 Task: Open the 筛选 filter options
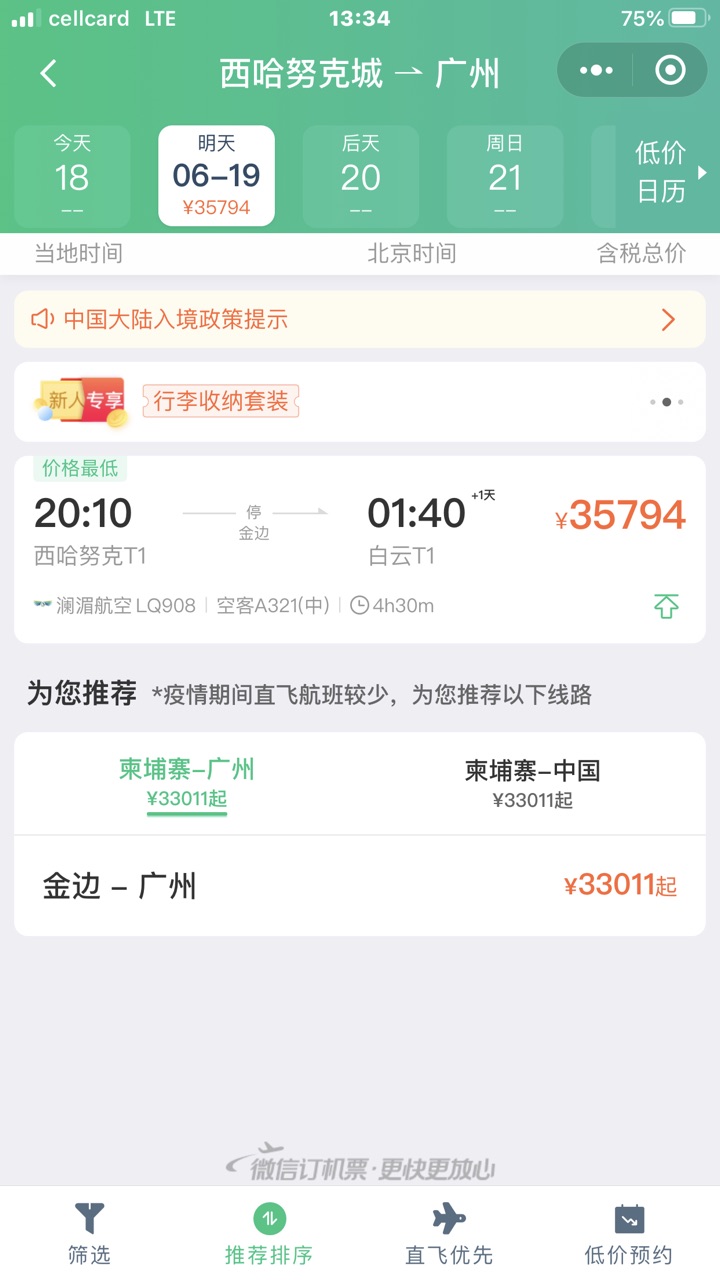[89, 1233]
